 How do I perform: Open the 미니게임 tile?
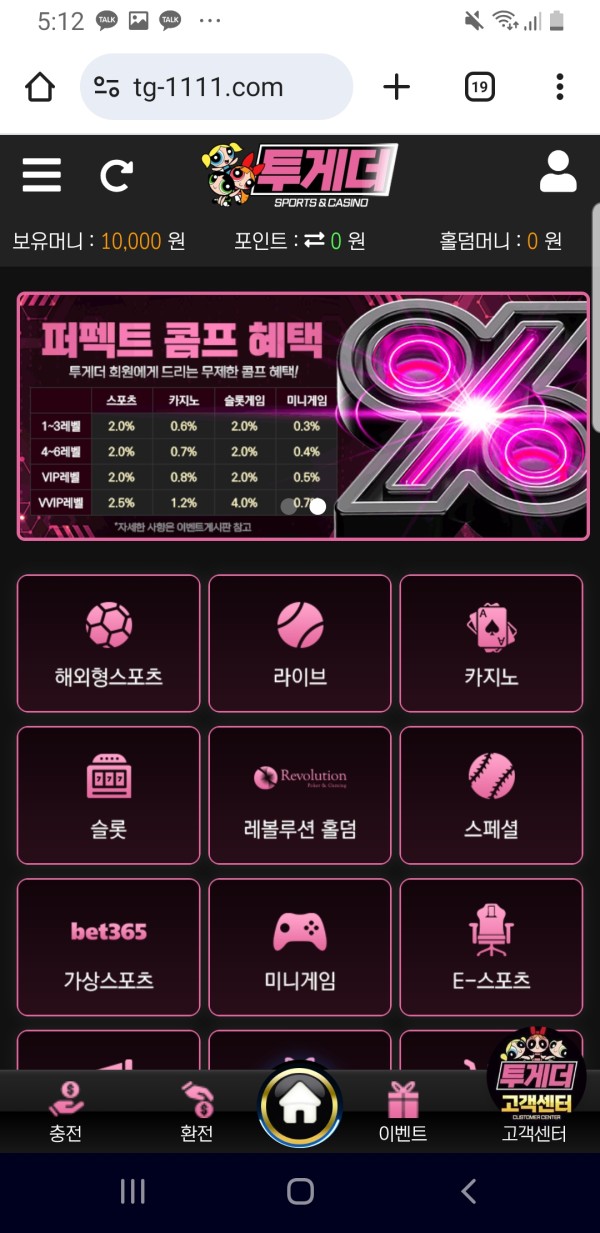[300, 947]
